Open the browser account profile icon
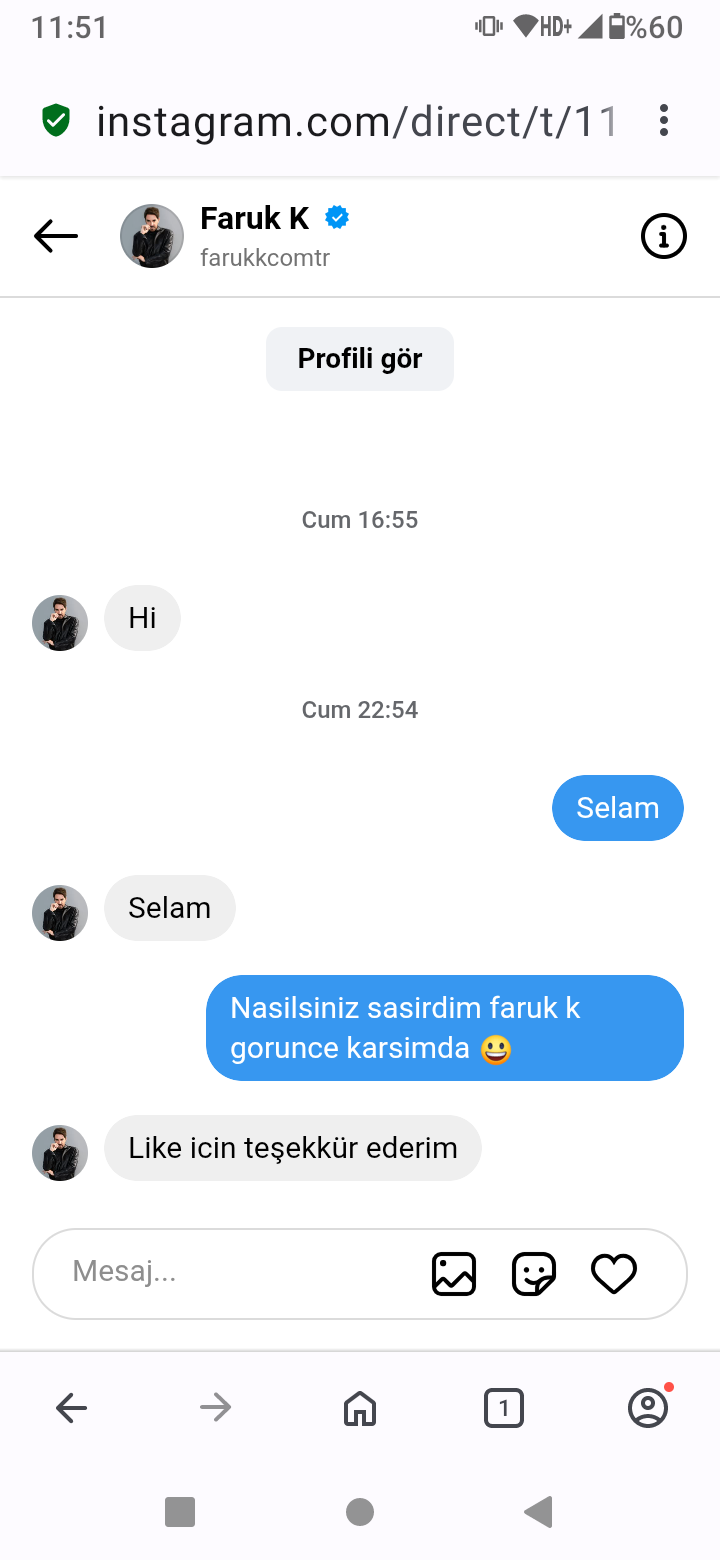The image size is (720, 1560). [x=648, y=1407]
